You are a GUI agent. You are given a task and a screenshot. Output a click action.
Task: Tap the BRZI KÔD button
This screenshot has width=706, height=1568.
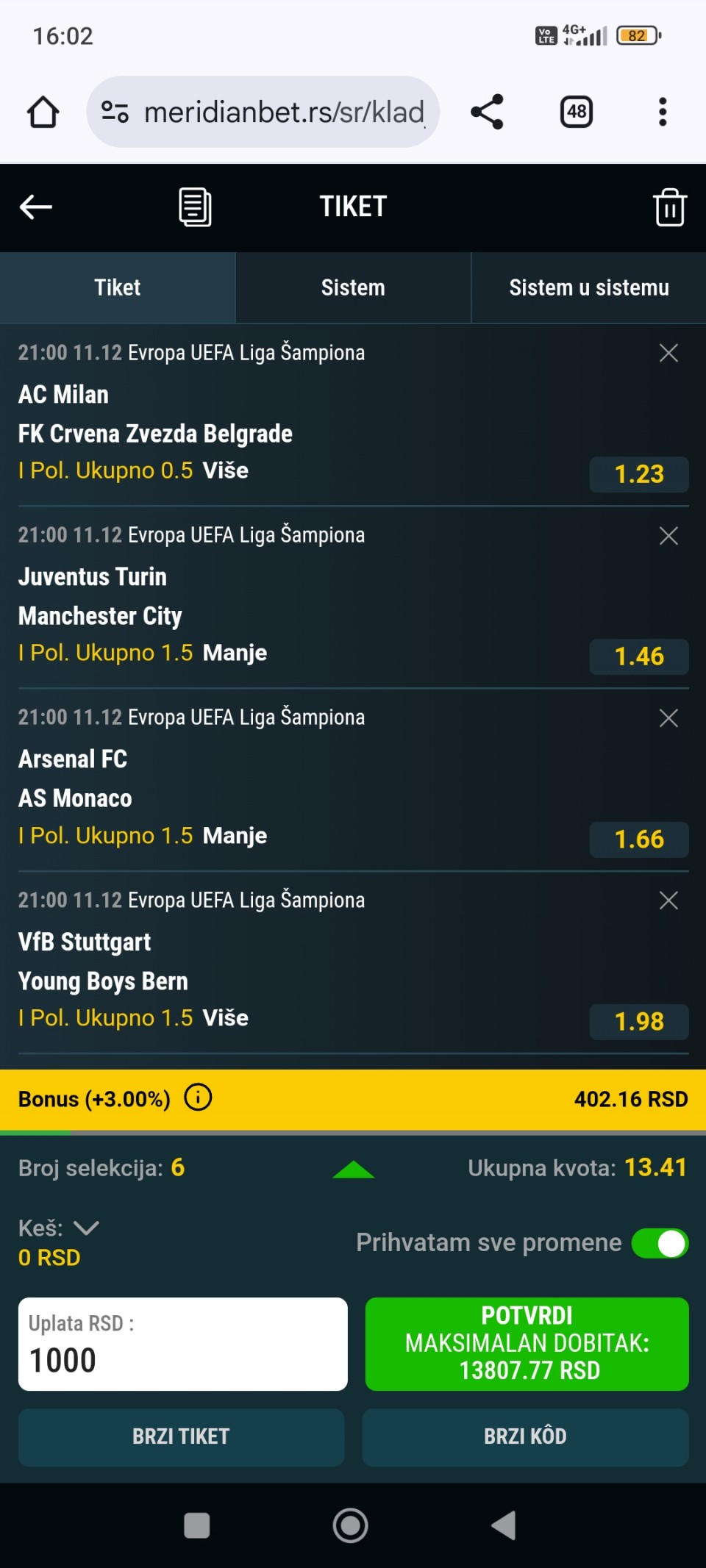525,1436
